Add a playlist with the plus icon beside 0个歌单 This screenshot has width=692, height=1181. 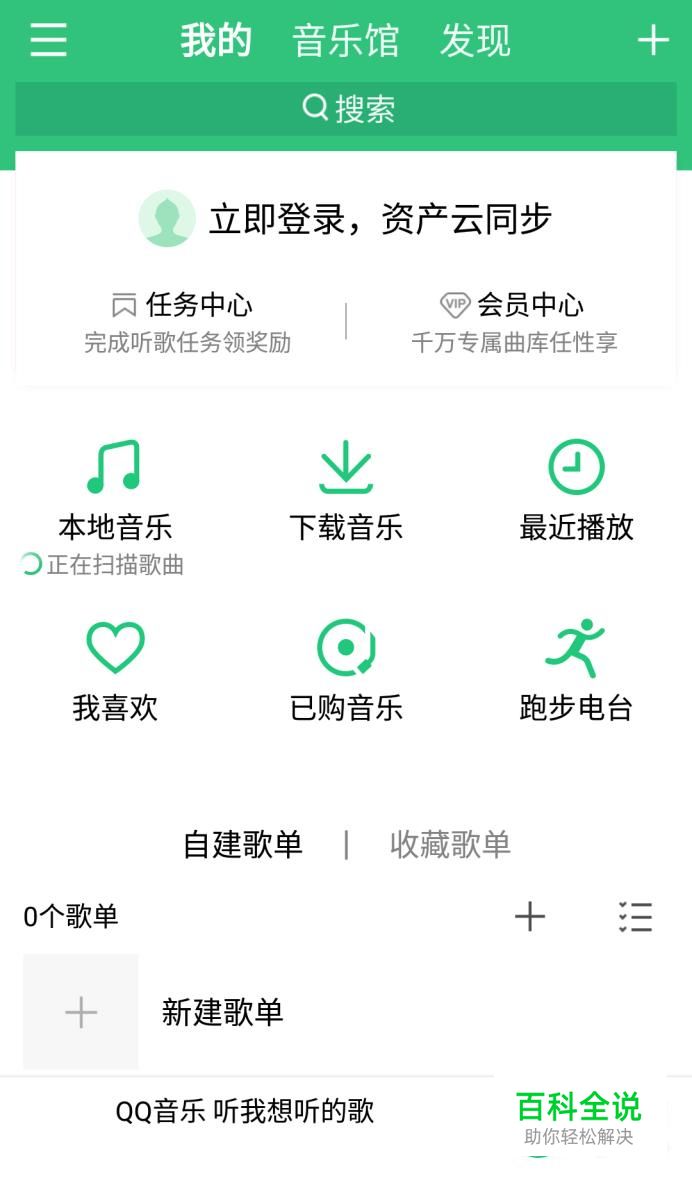click(530, 916)
